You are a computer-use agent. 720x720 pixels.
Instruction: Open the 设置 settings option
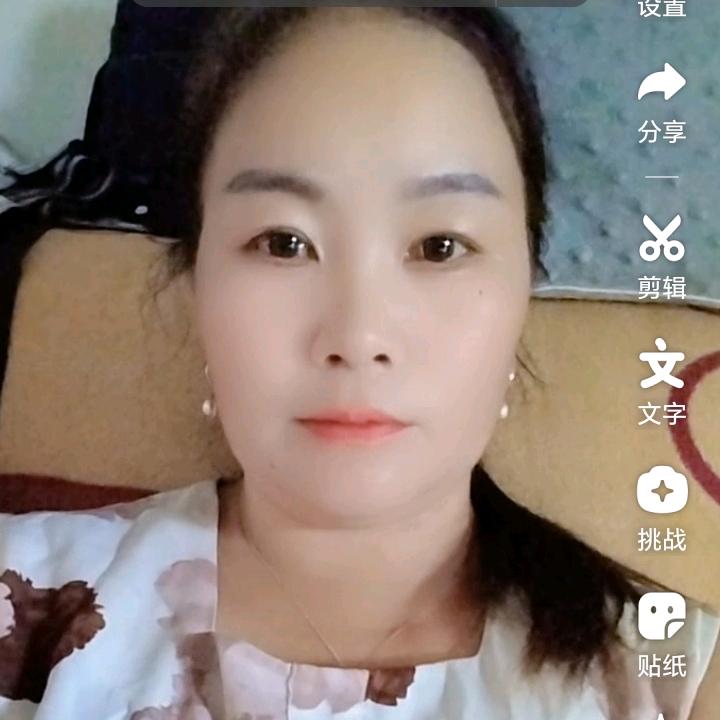662,8
